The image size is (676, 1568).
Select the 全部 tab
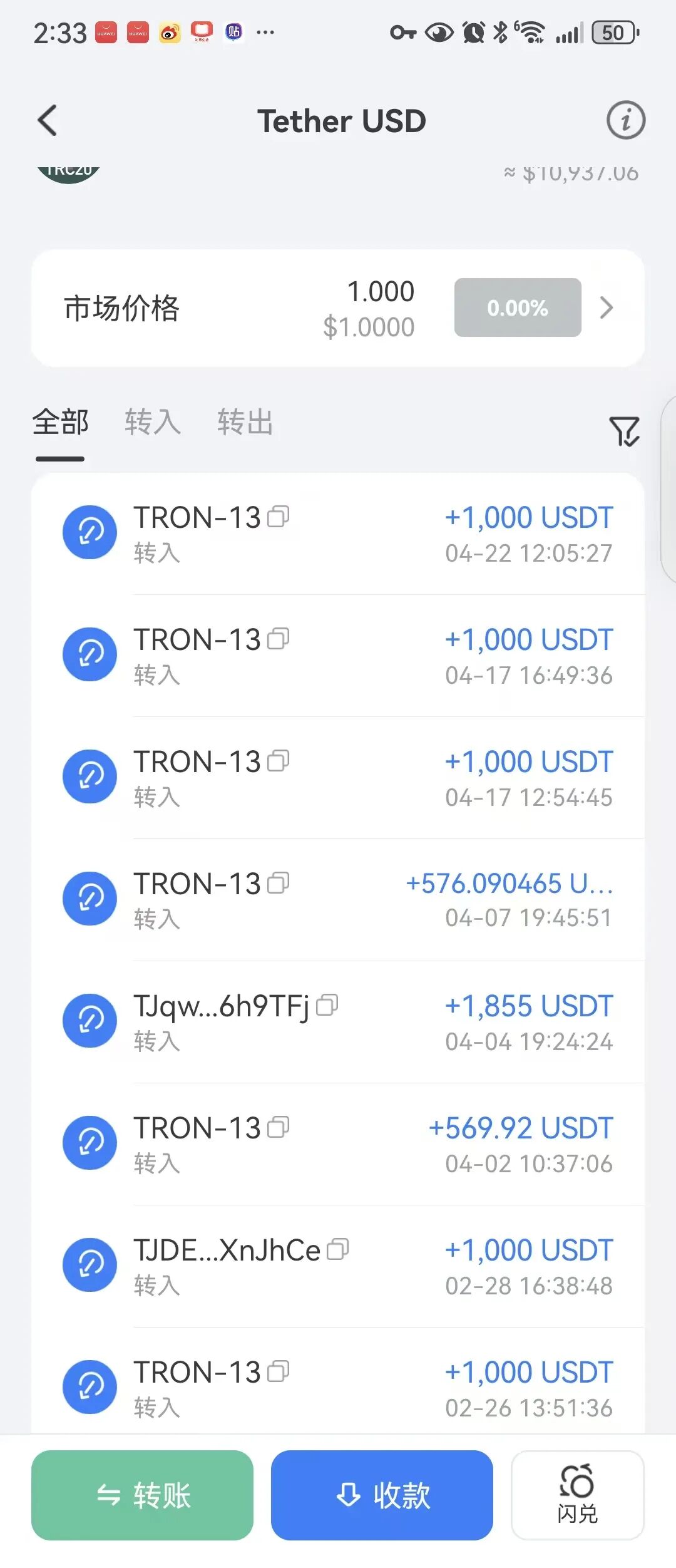point(60,422)
